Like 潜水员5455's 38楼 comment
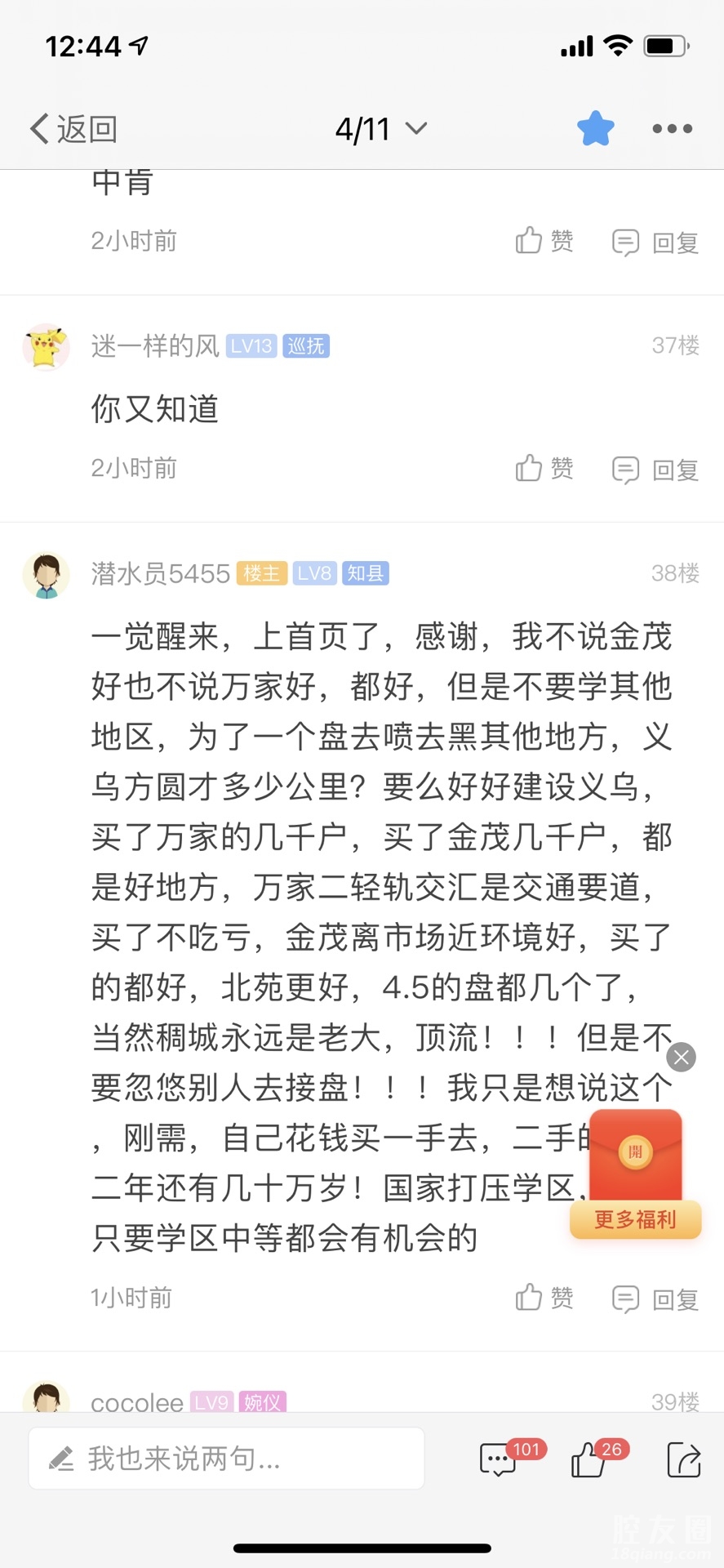The height and width of the screenshot is (1568, 724). point(544,1298)
